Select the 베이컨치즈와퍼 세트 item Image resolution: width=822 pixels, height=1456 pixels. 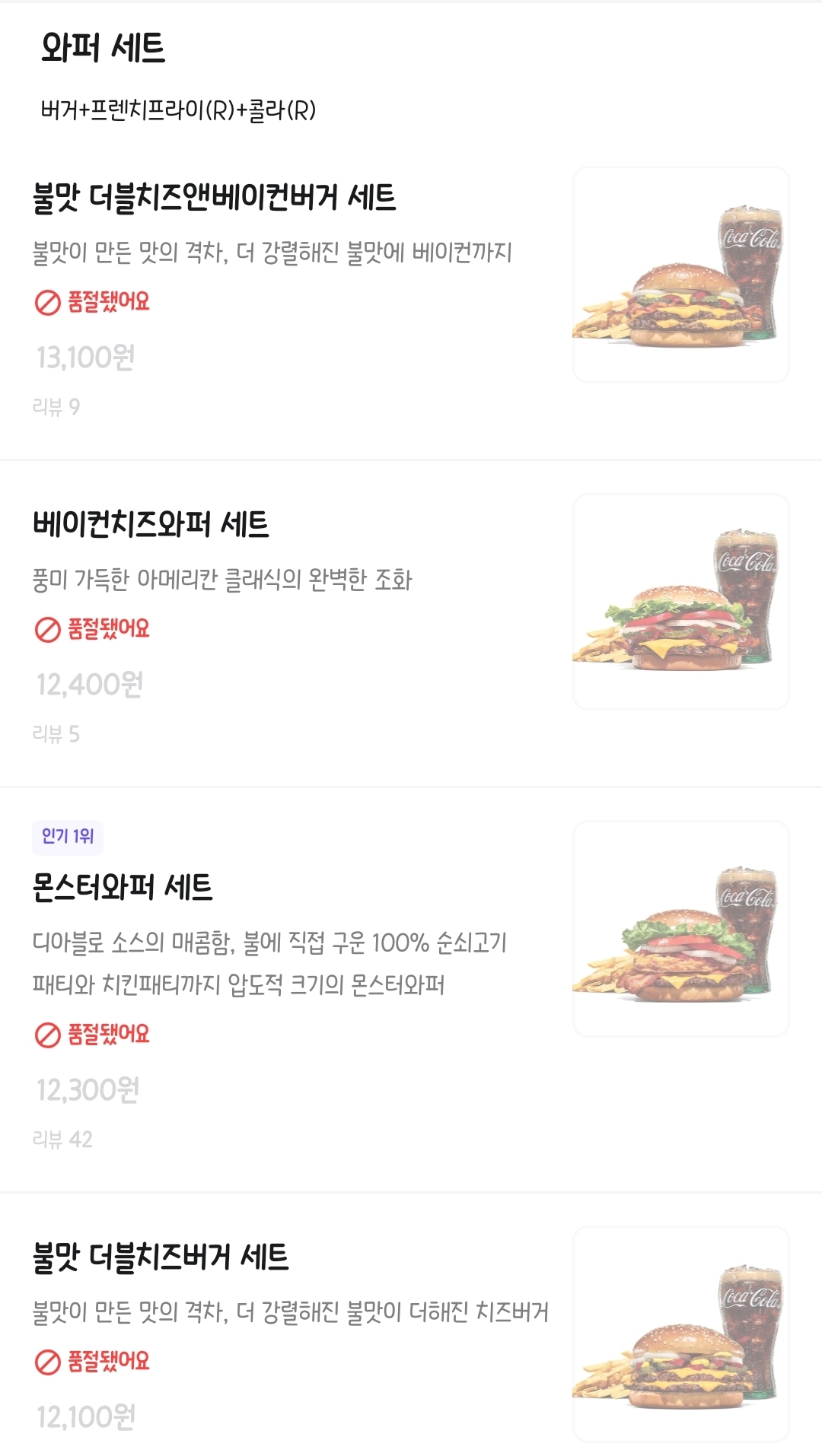[151, 524]
